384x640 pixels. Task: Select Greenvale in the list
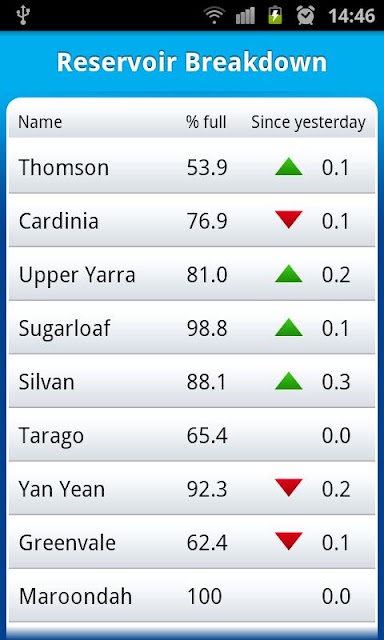click(192, 542)
